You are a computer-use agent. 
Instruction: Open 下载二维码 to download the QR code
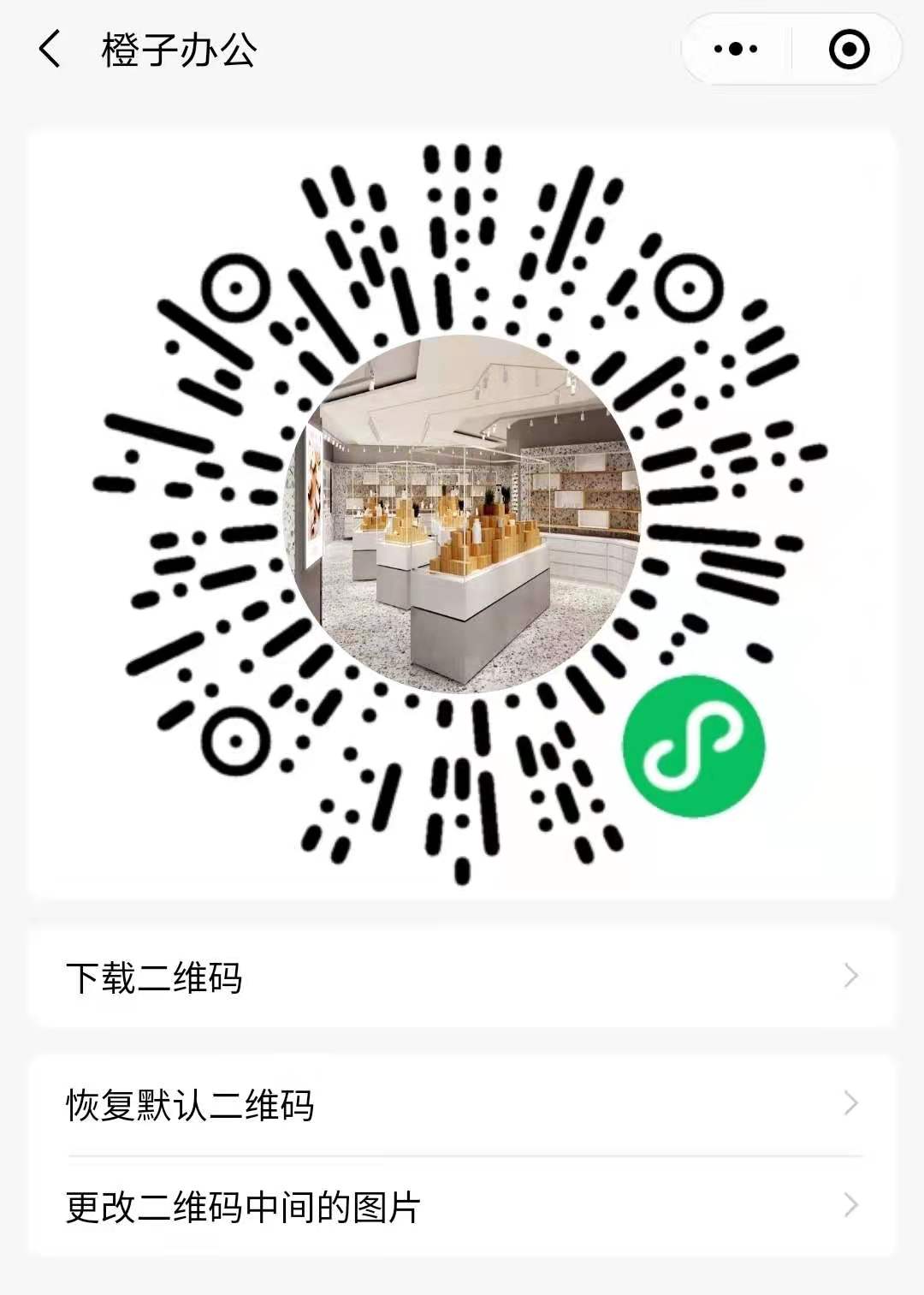[462, 977]
